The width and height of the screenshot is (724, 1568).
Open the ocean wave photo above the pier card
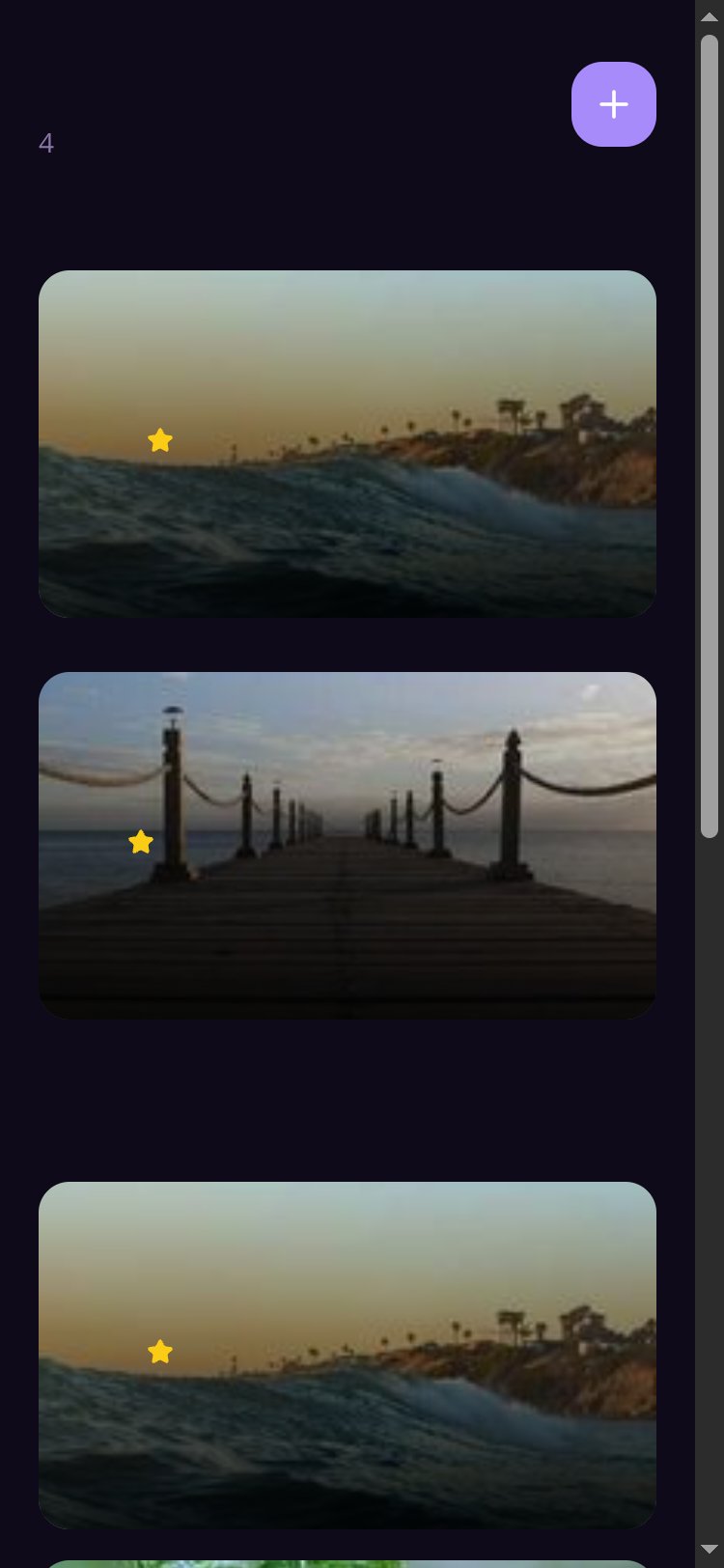click(x=348, y=444)
